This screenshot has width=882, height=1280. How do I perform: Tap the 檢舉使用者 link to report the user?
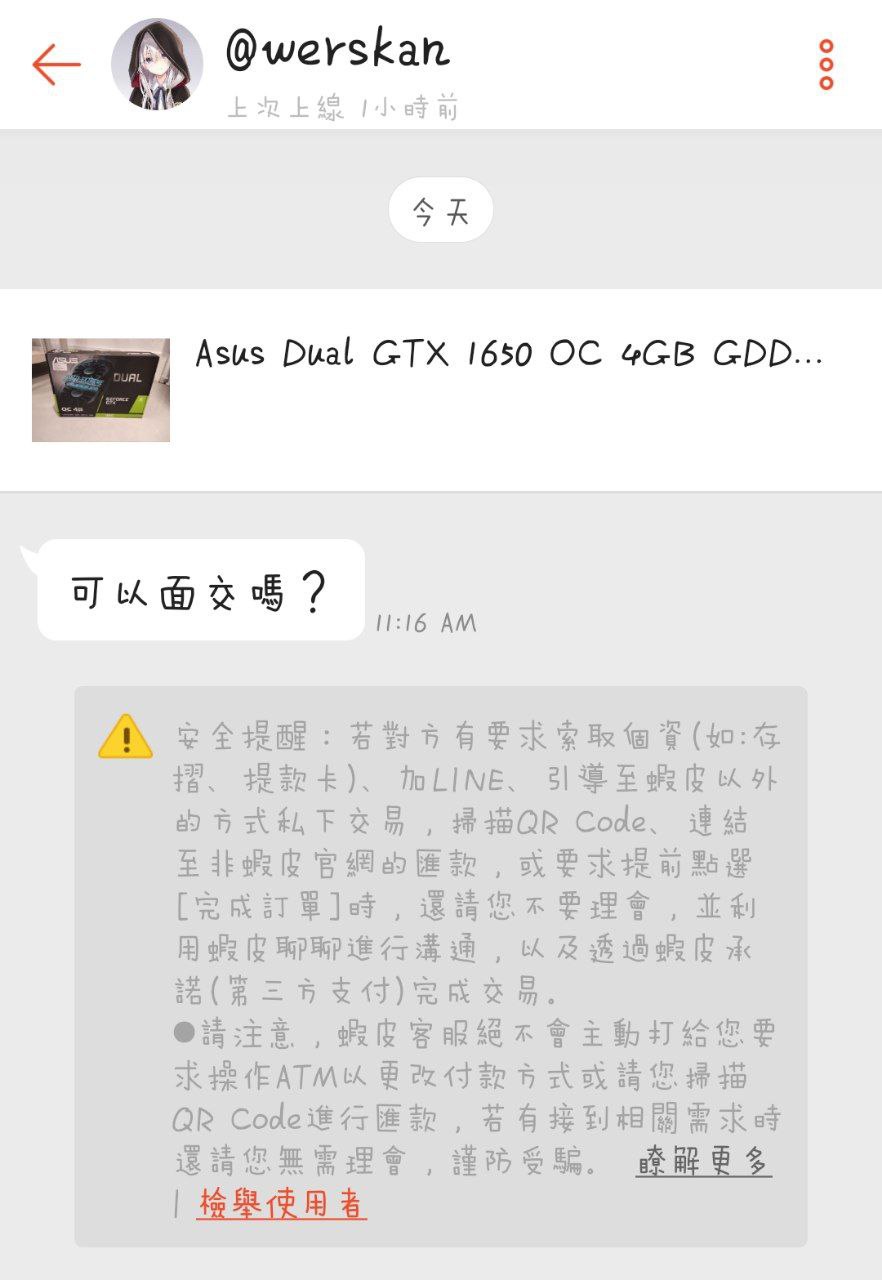281,1205
